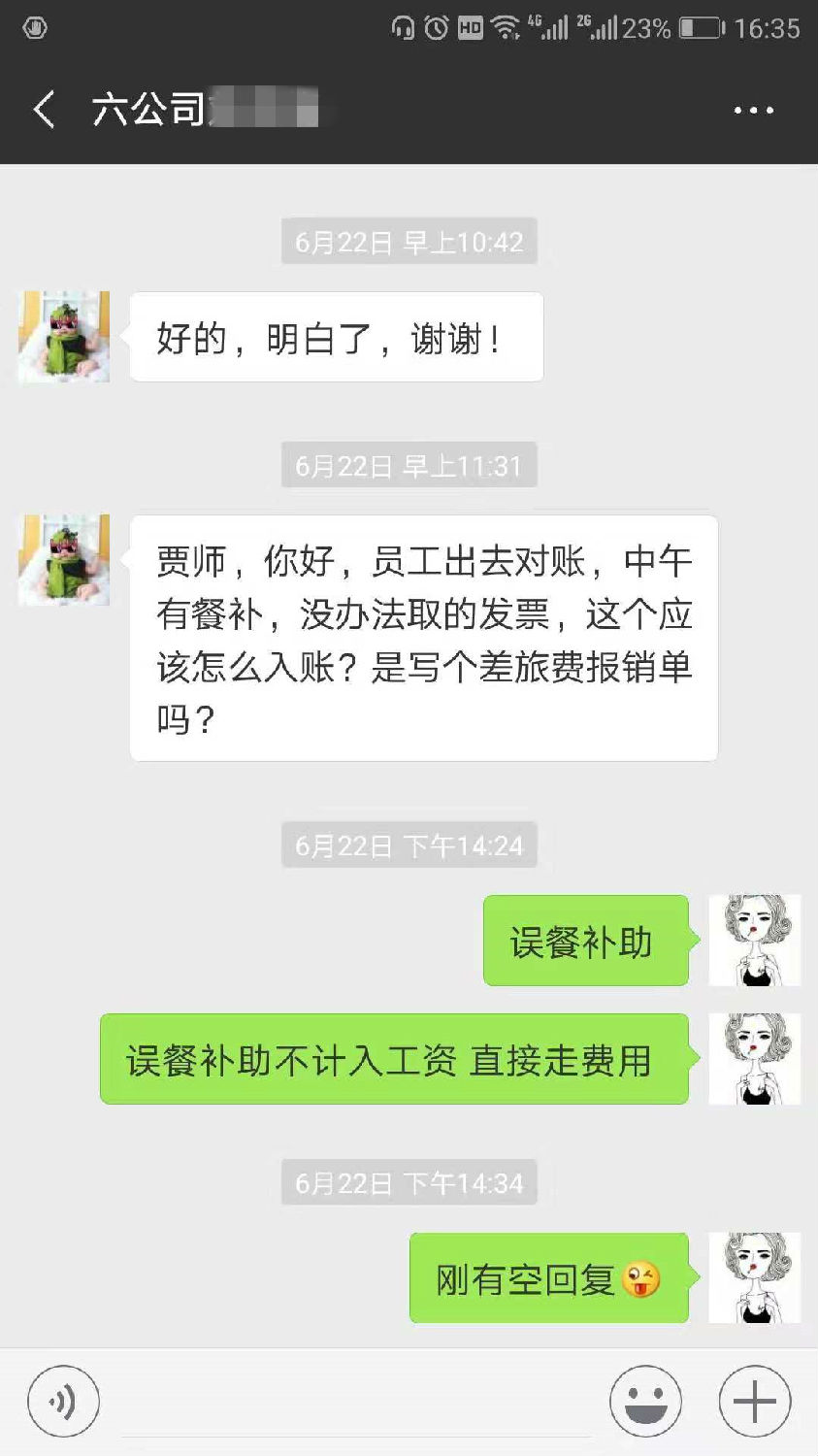Screen dimensions: 818x1456
Task: Select the message 刚有空回复
Action: point(548,1279)
